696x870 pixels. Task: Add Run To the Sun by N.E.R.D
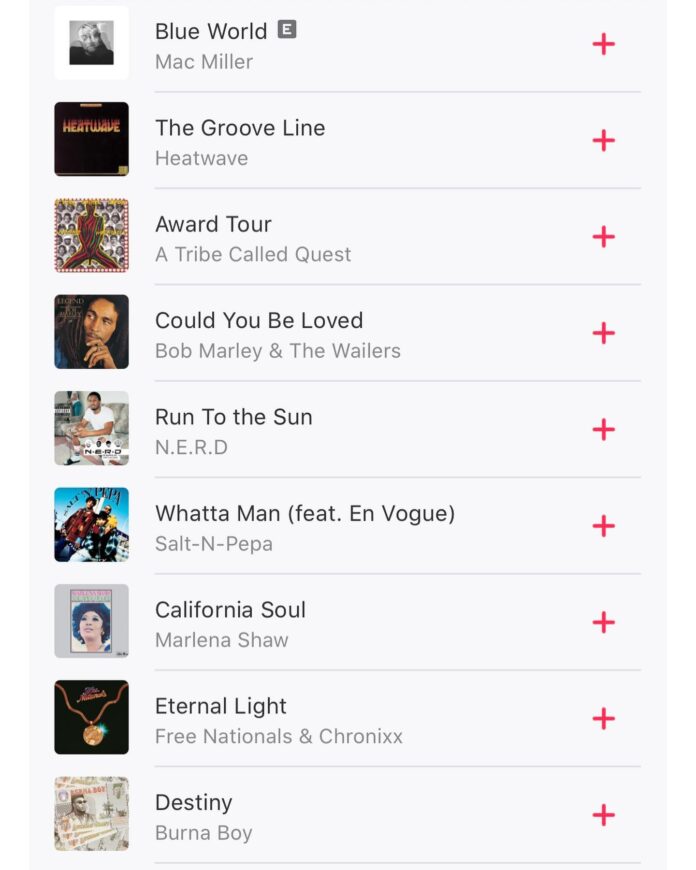tap(603, 429)
